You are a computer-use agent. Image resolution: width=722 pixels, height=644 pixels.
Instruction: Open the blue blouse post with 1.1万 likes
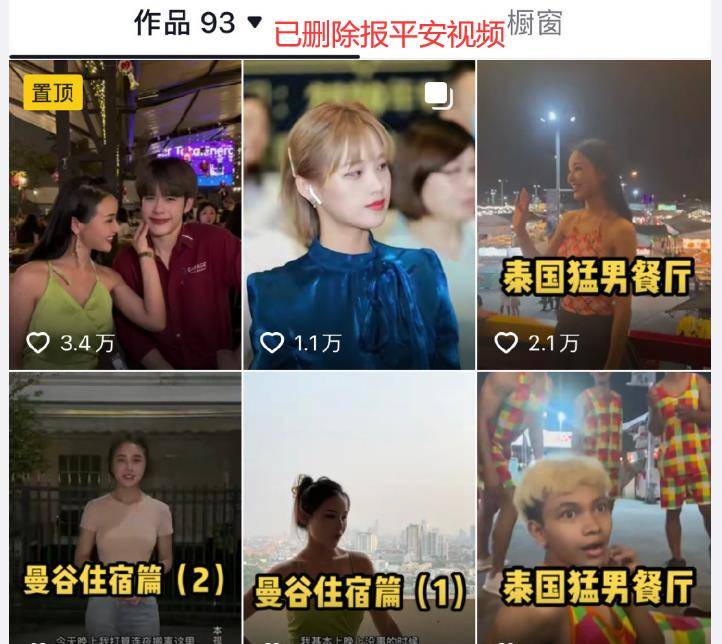(359, 215)
